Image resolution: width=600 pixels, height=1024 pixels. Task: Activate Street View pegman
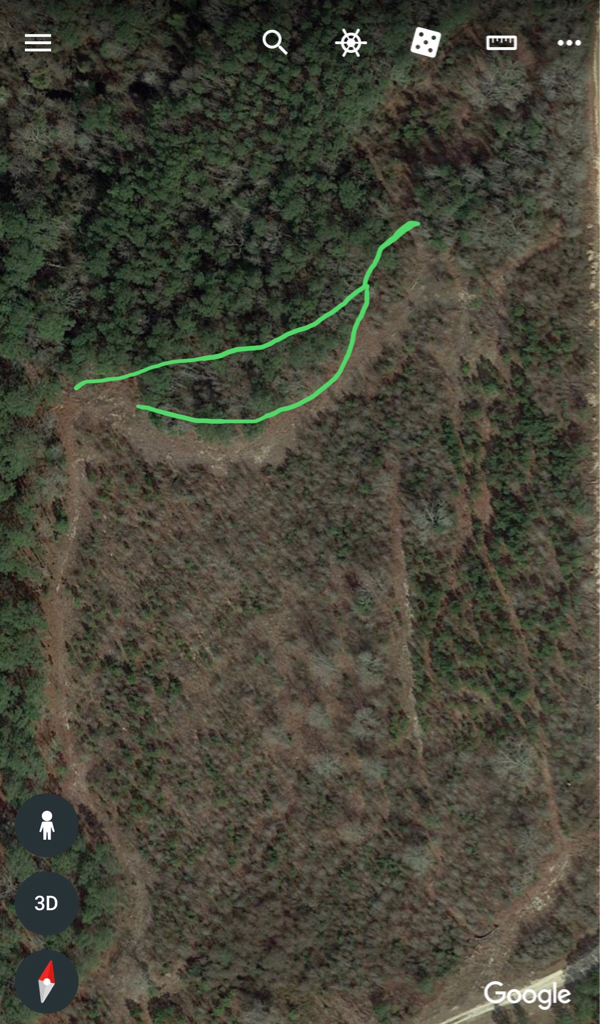46,826
